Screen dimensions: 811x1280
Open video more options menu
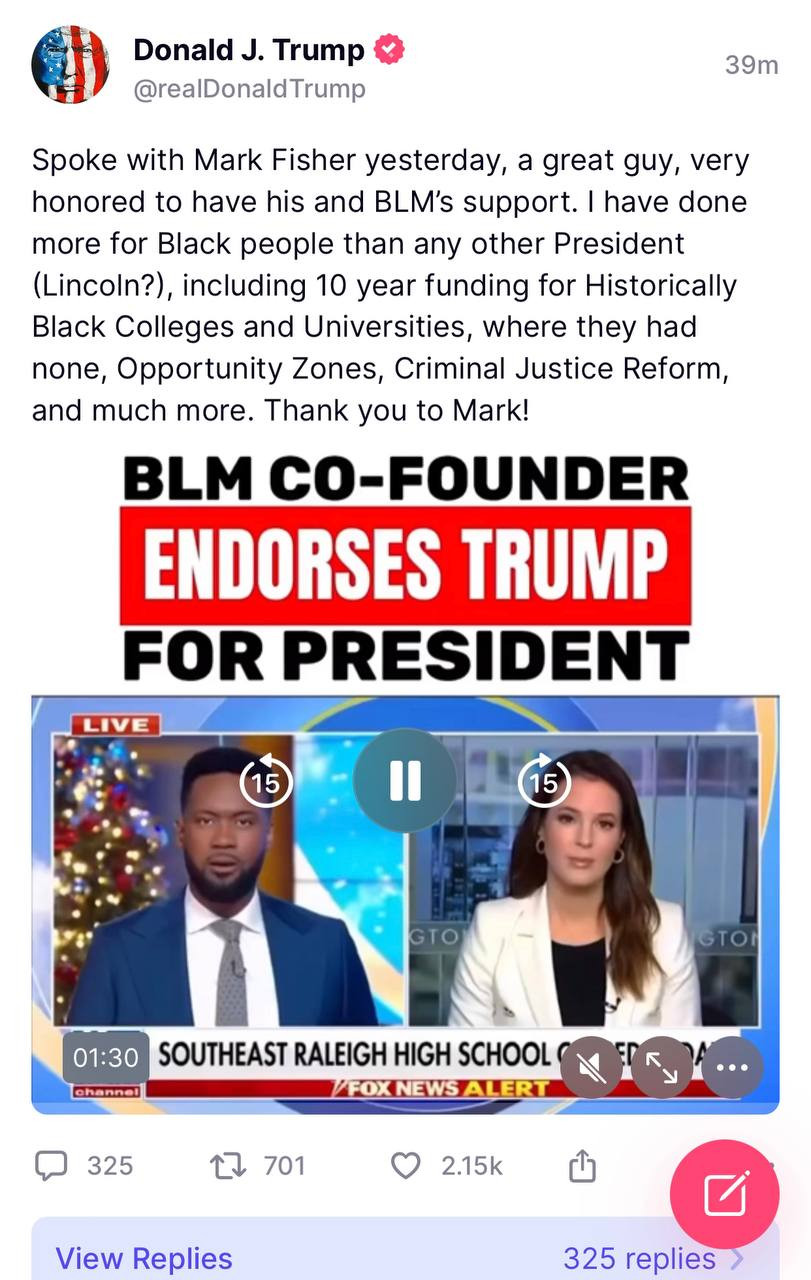[732, 1068]
